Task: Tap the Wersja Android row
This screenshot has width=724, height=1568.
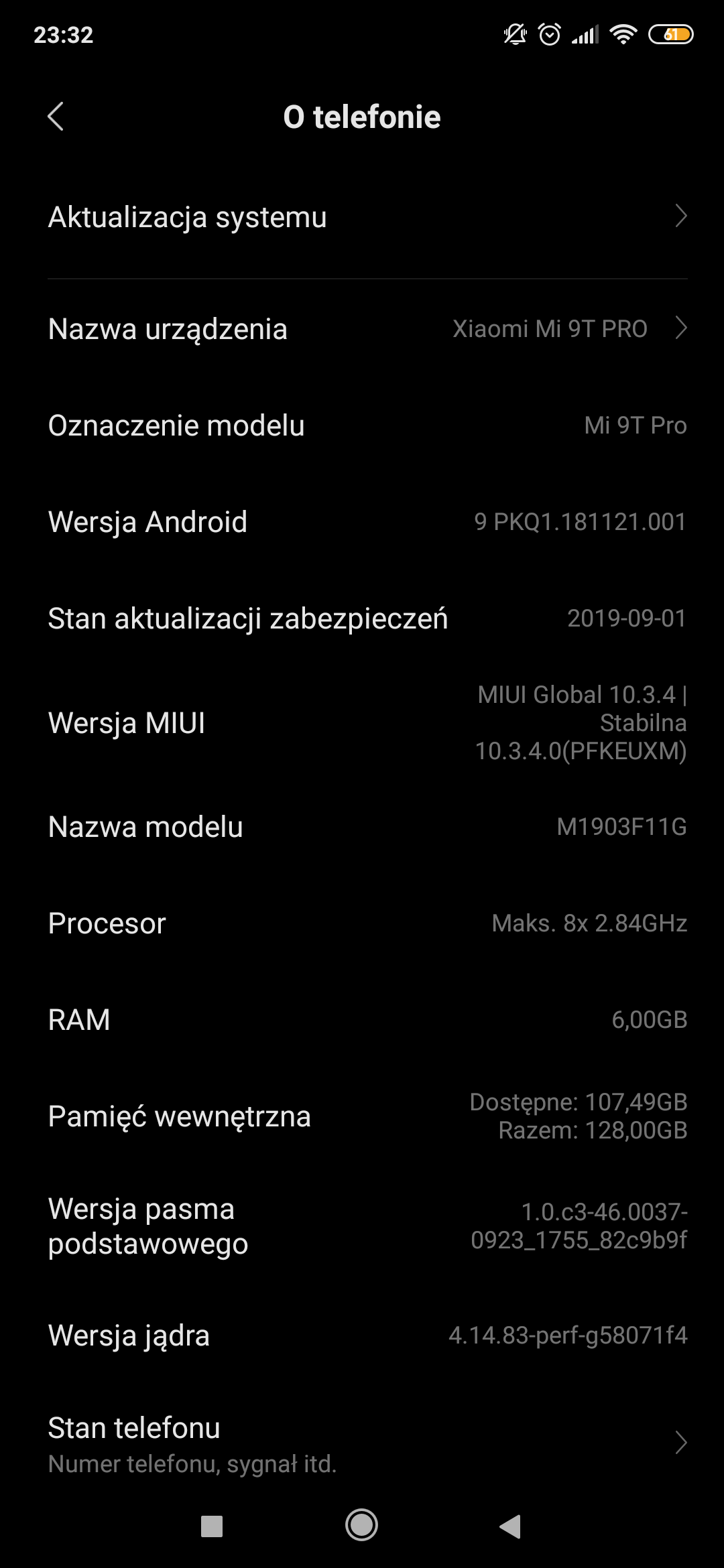Action: pos(362,522)
